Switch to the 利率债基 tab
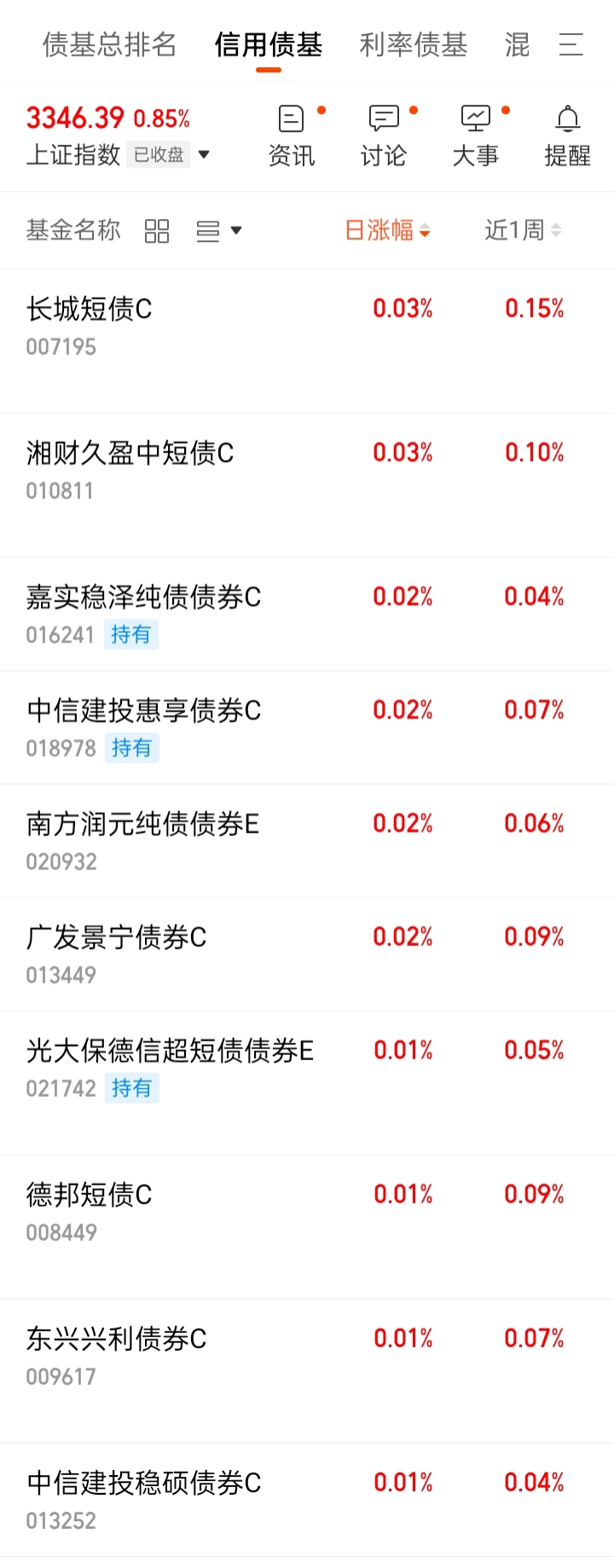The width and height of the screenshot is (614, 1568). coord(413,44)
